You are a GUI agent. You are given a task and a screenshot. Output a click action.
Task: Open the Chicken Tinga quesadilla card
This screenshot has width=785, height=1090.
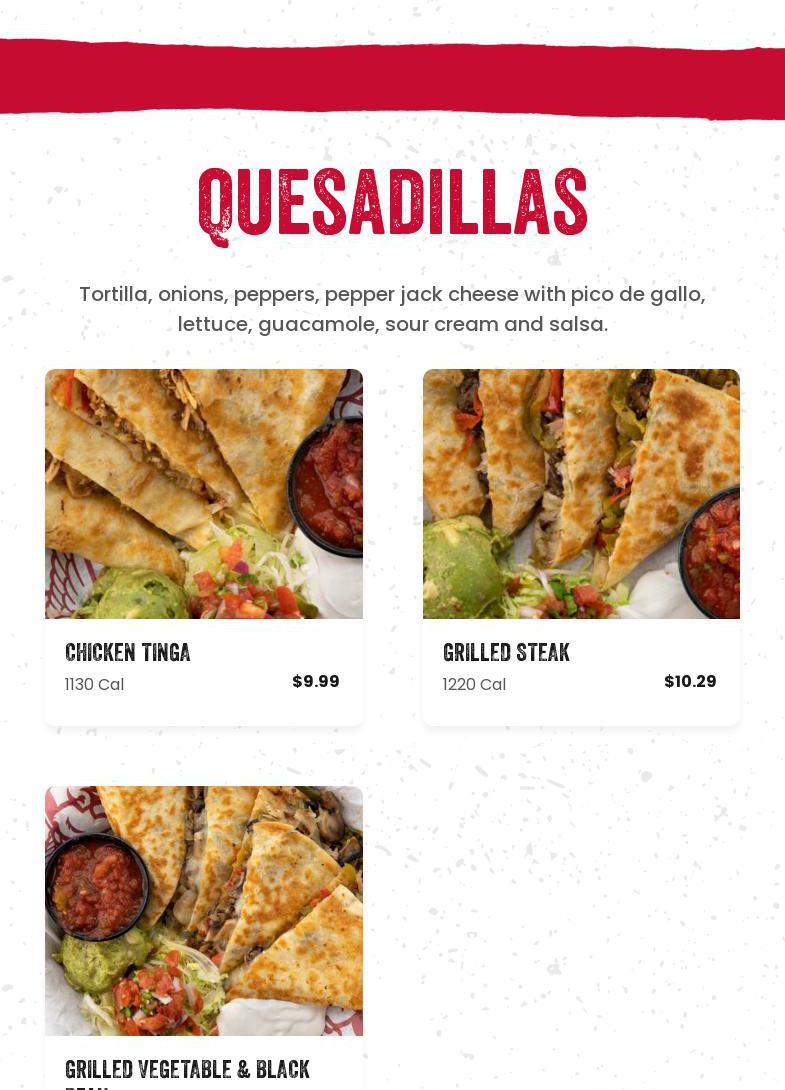pyautogui.click(x=204, y=545)
